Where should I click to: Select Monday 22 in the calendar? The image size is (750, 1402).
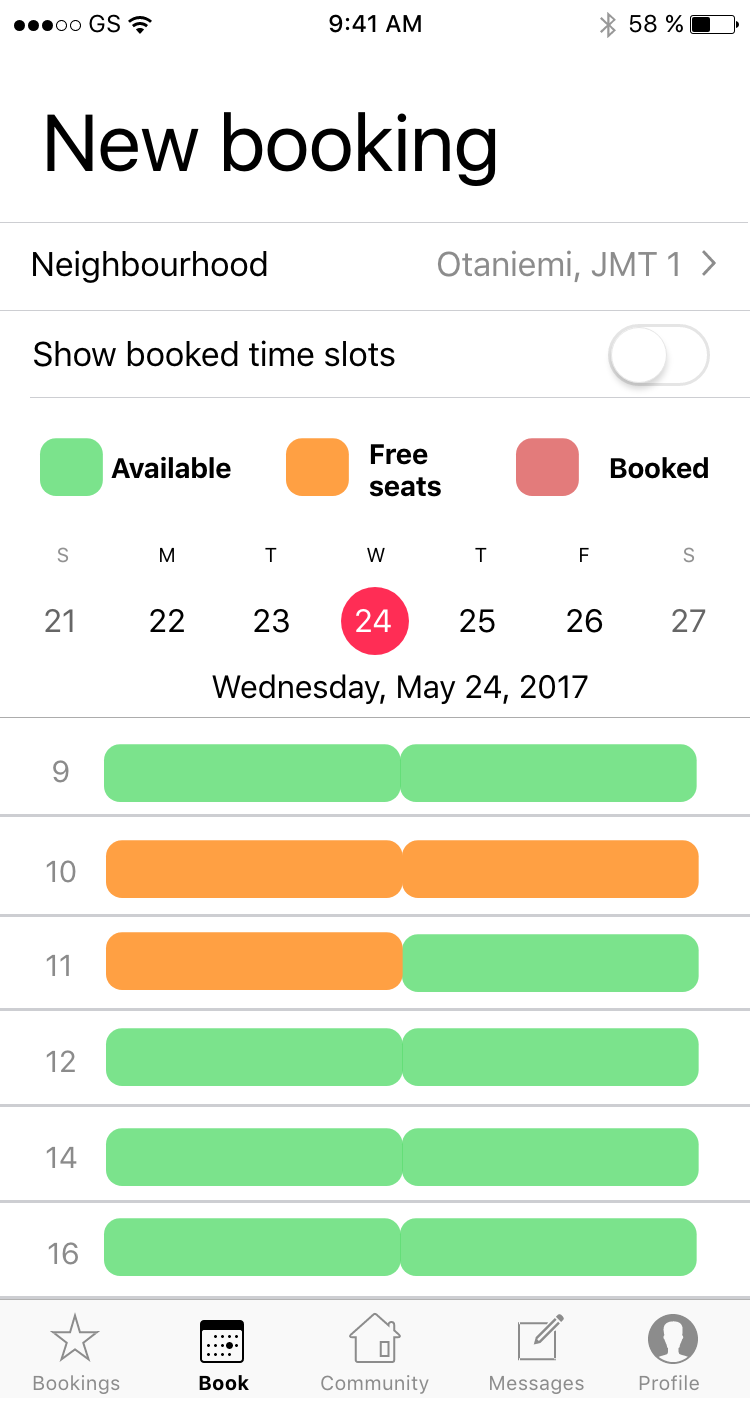pos(167,621)
